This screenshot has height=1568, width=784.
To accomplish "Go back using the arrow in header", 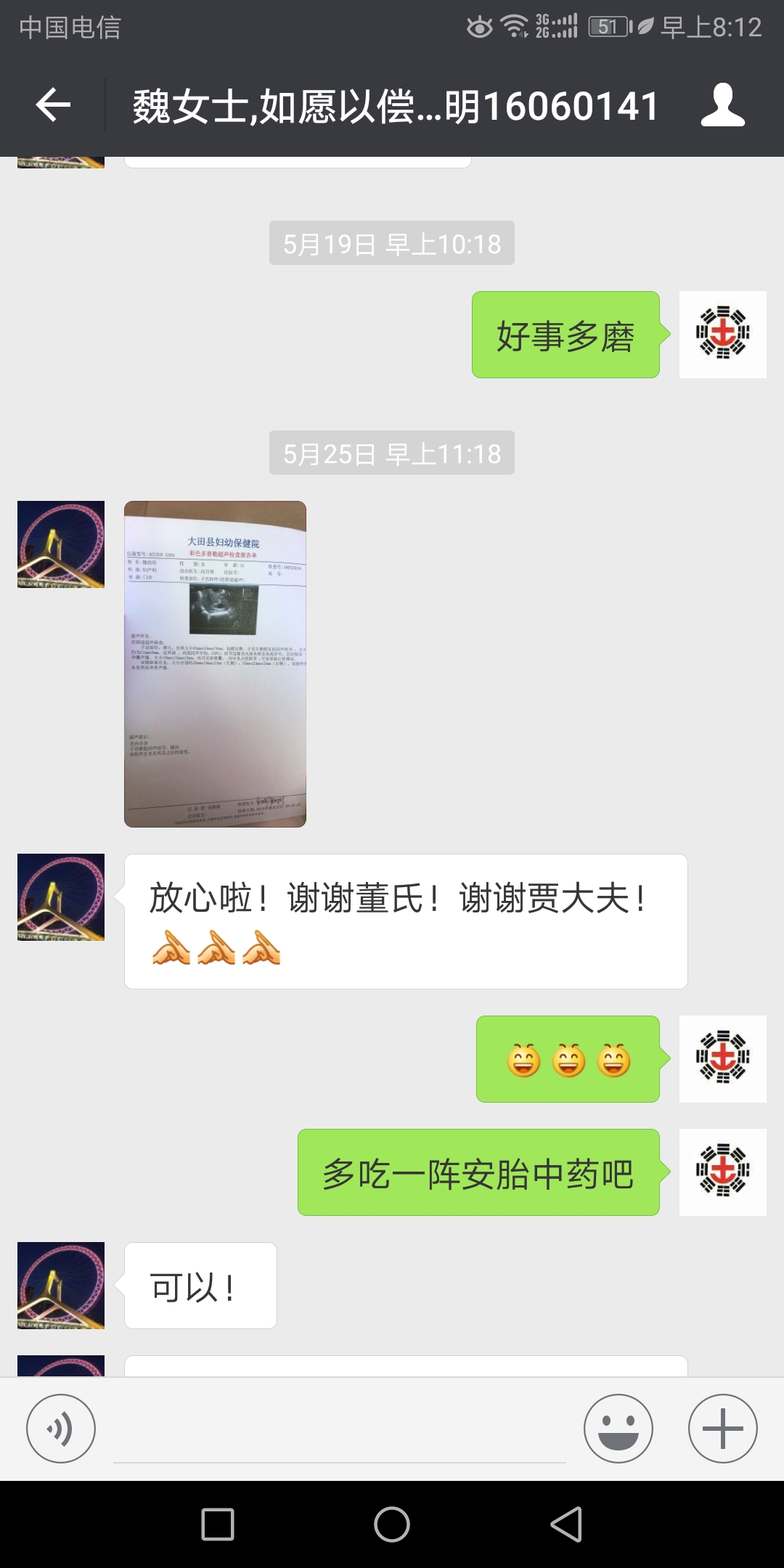I will 53,105.
